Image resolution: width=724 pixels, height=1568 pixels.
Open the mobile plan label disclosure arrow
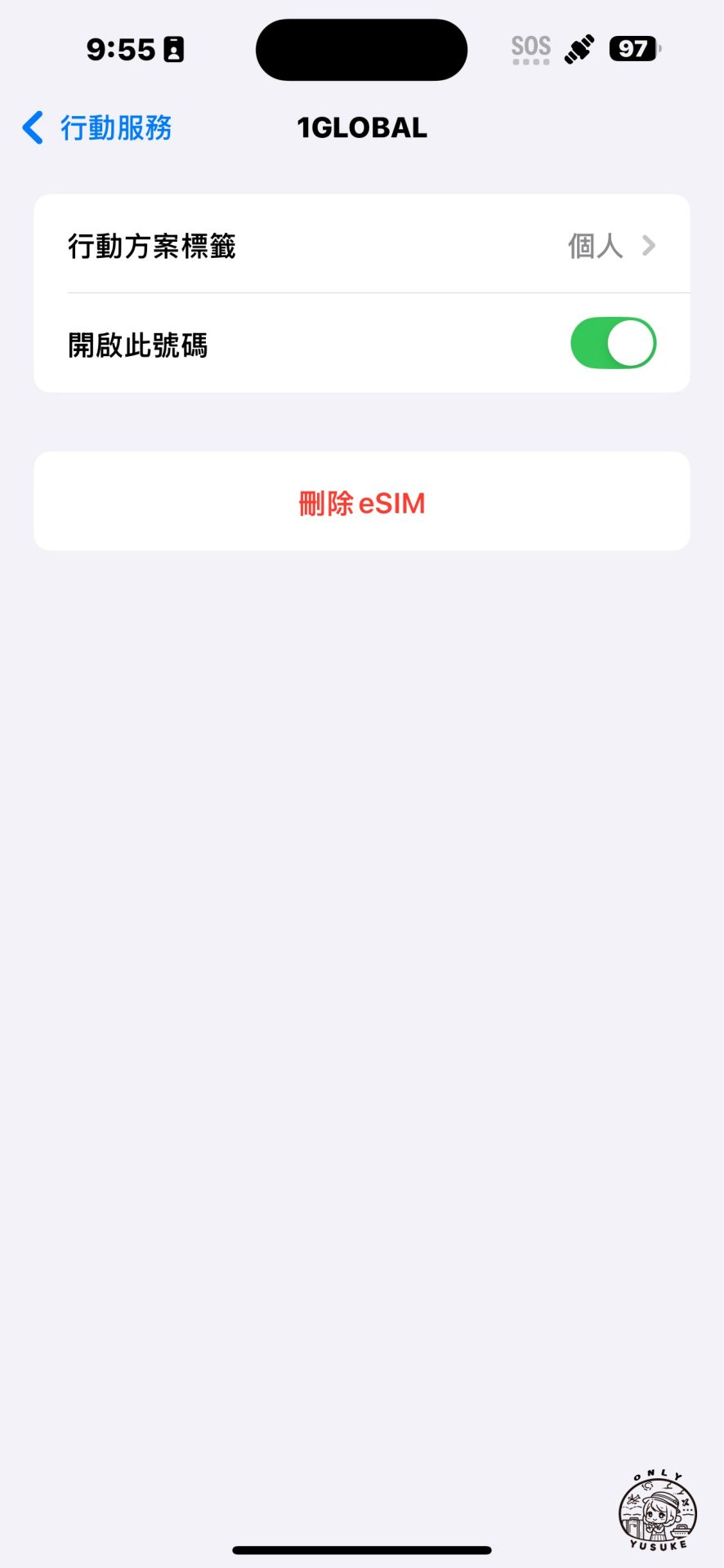650,246
